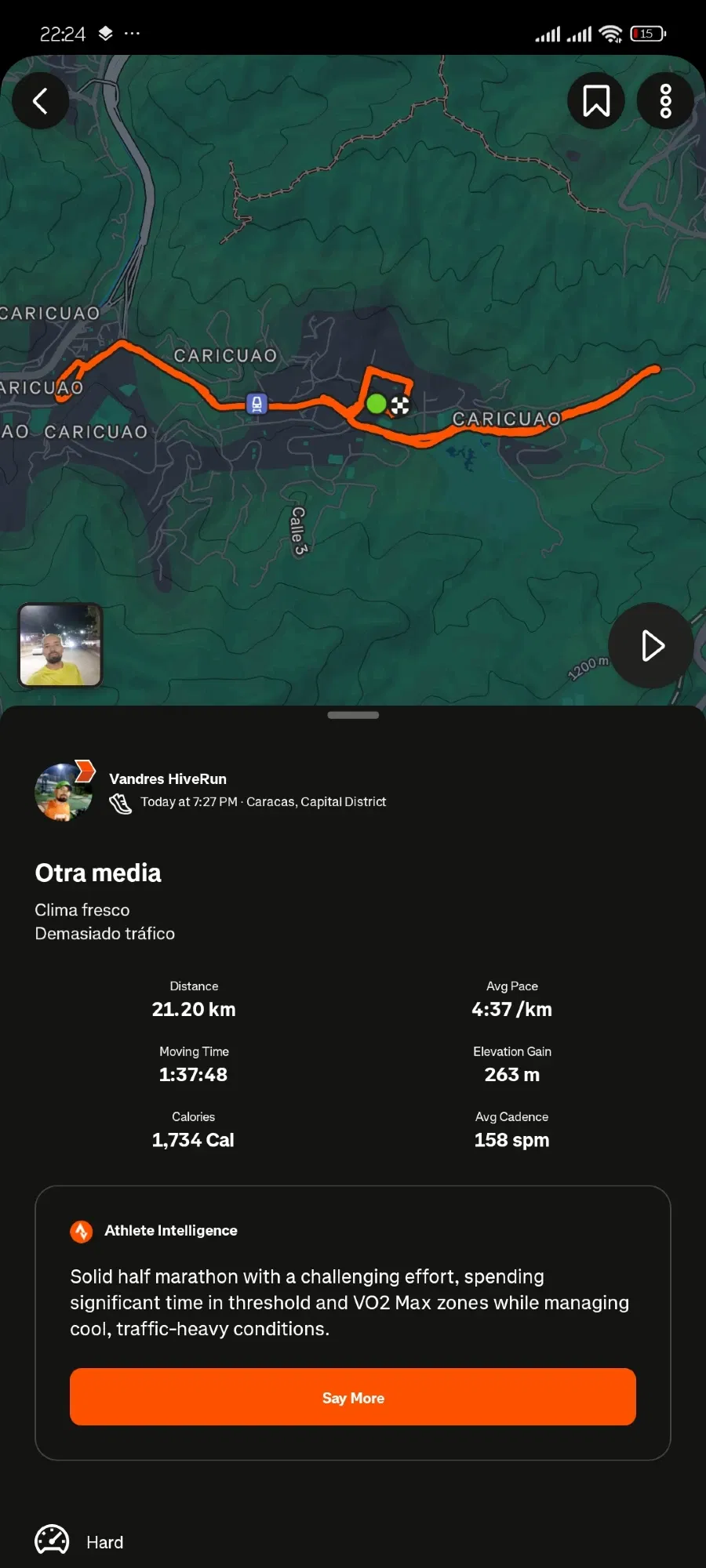Open the three-dot overflow menu
Screen dimensions: 706x1568
click(665, 100)
